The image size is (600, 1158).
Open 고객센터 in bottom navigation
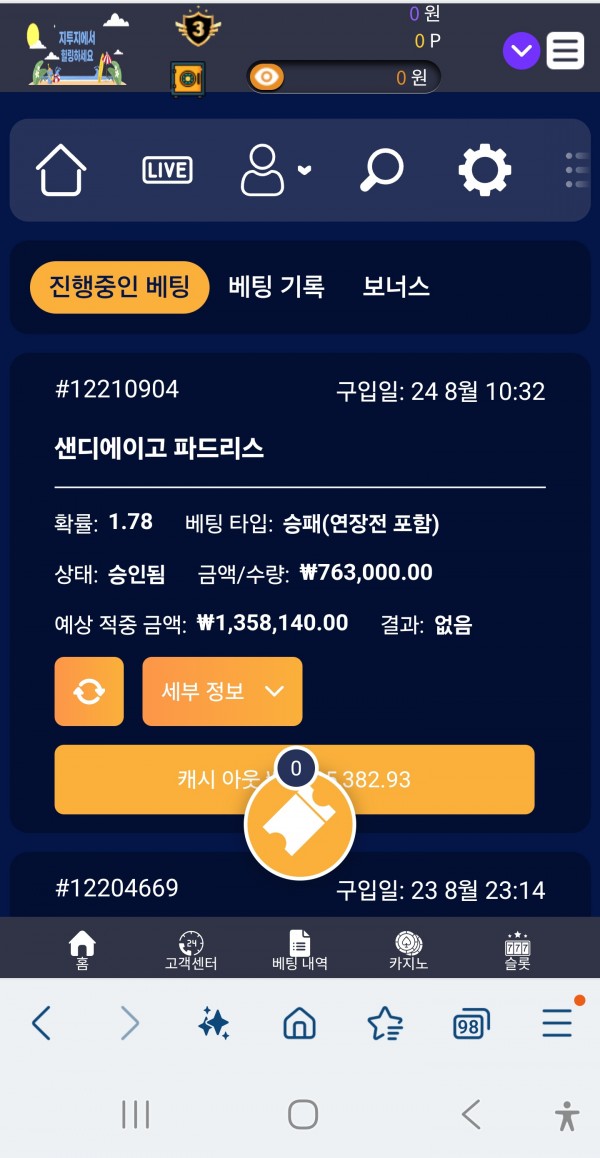191,950
